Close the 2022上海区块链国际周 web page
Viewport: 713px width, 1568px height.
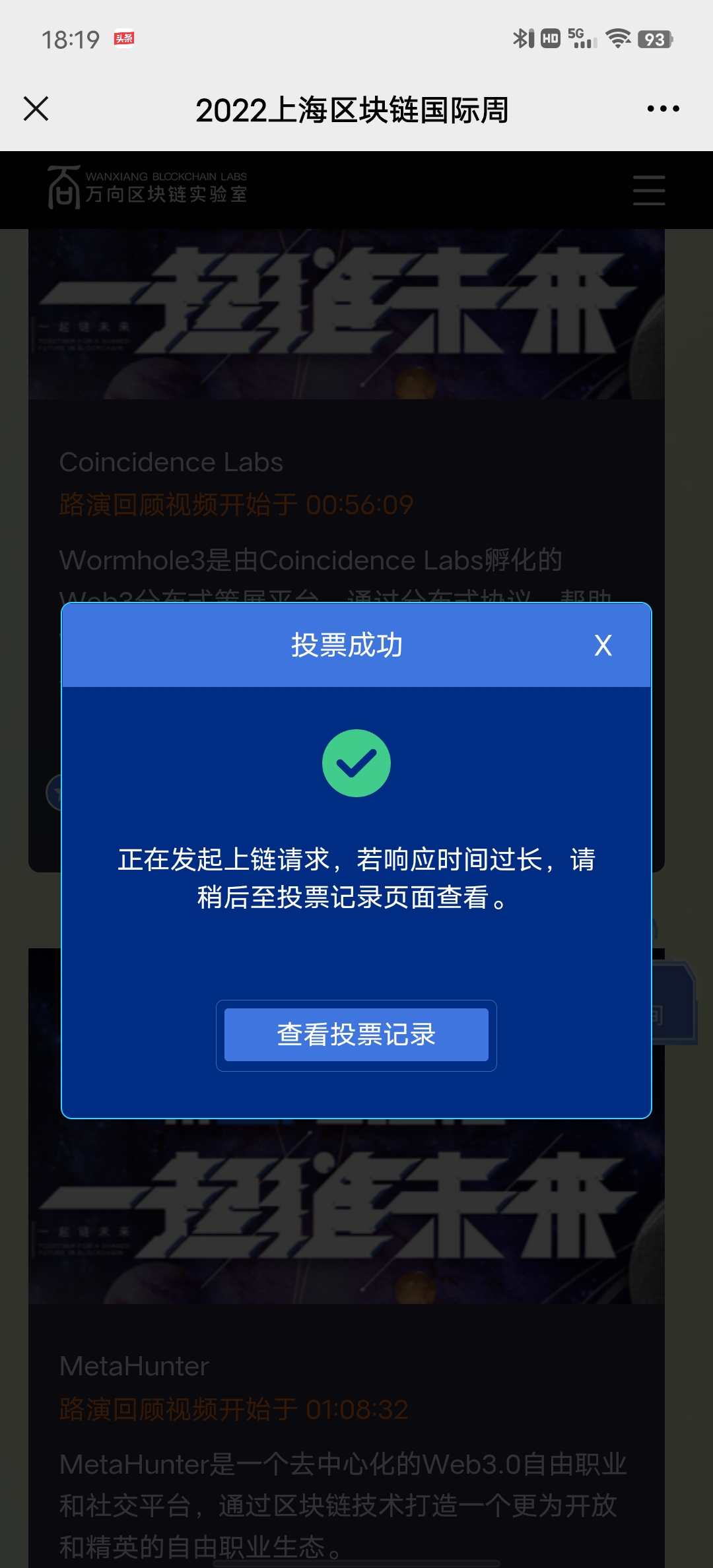(x=36, y=109)
